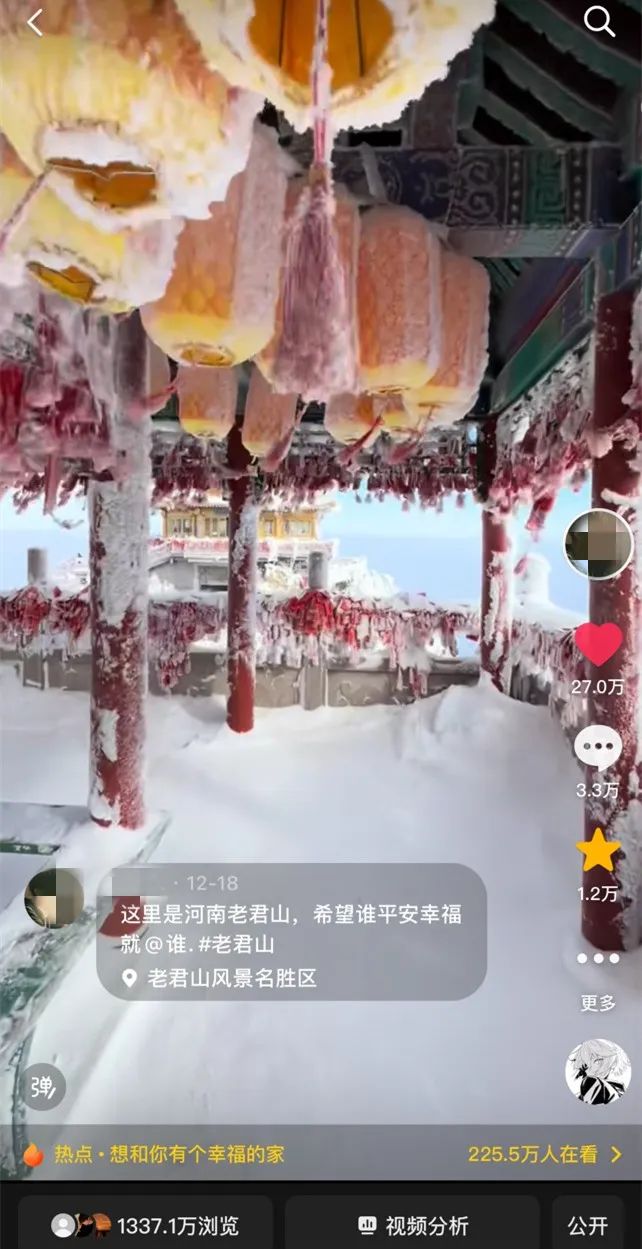Image resolution: width=642 pixels, height=1249 pixels.
Task: Go back using the top-left arrow
Action: 35,23
